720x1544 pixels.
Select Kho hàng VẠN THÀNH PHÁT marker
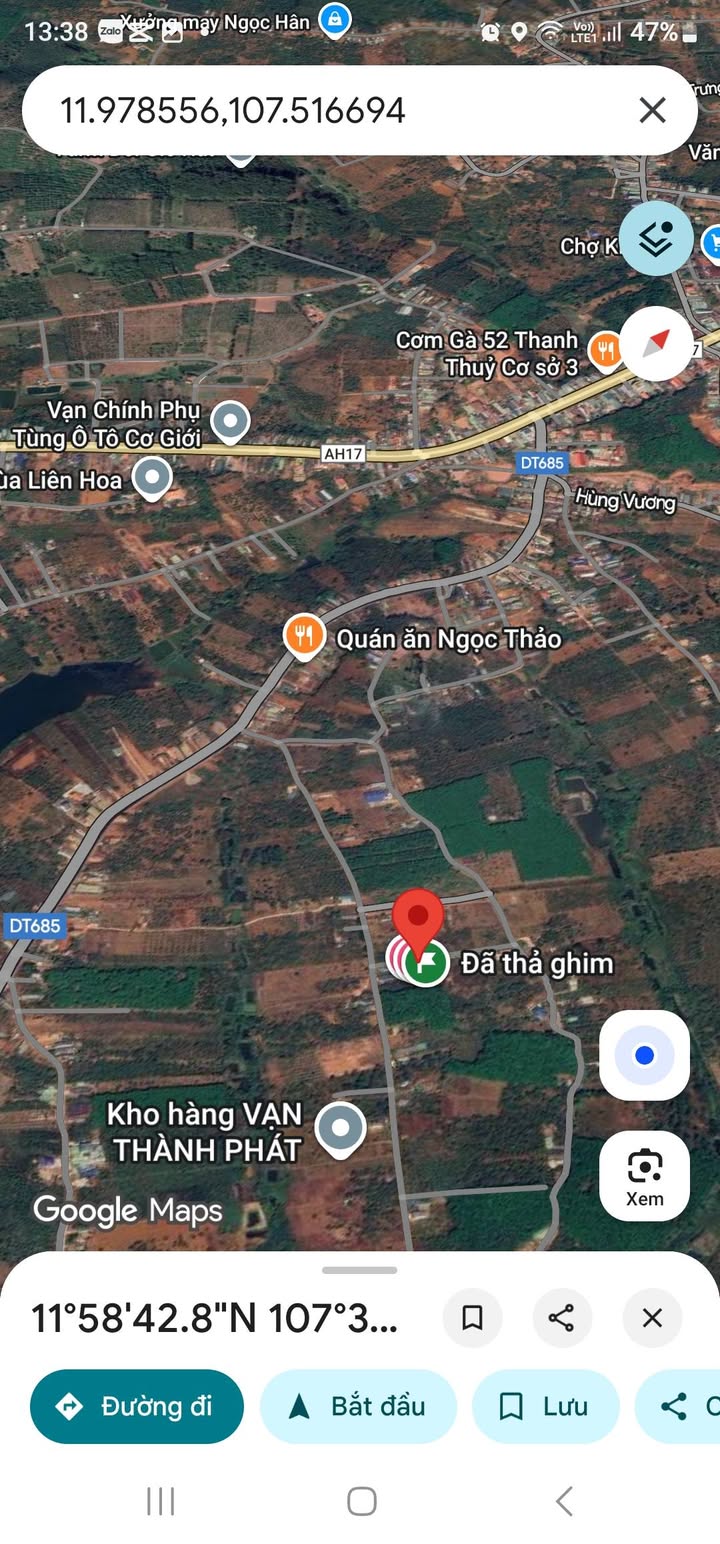point(340,1128)
